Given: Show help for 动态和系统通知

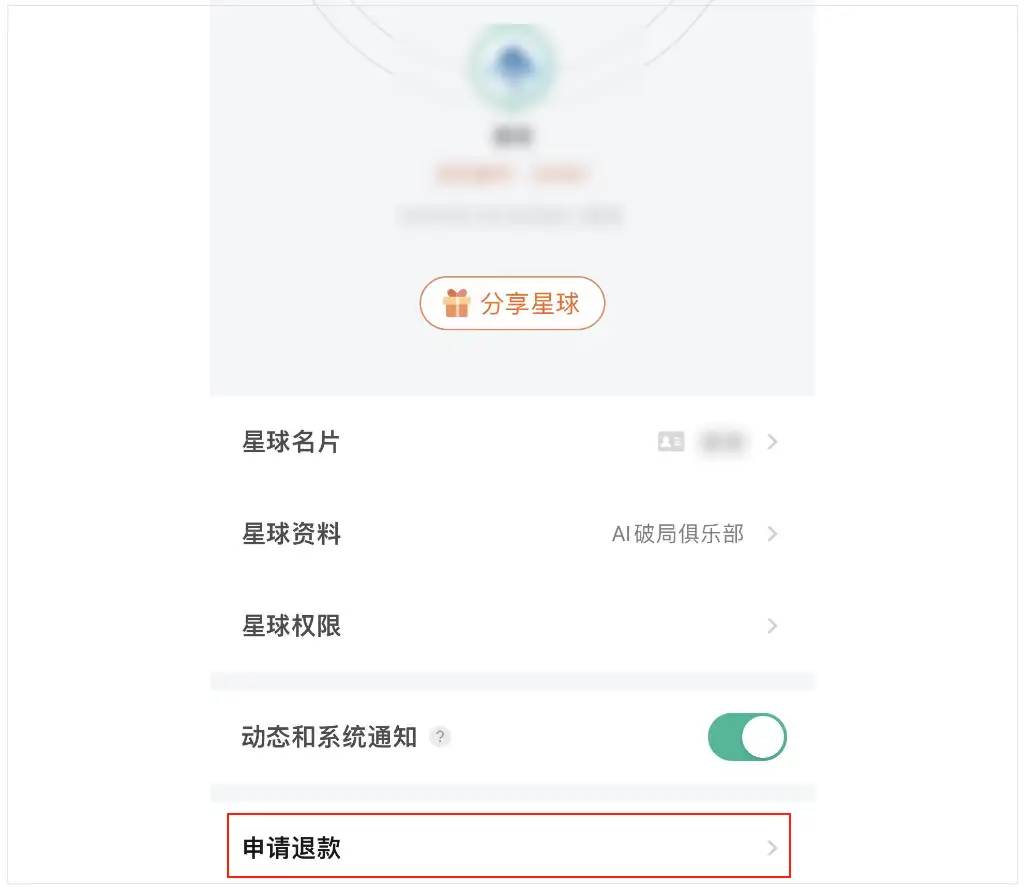Looking at the screenshot, I should [x=440, y=738].
